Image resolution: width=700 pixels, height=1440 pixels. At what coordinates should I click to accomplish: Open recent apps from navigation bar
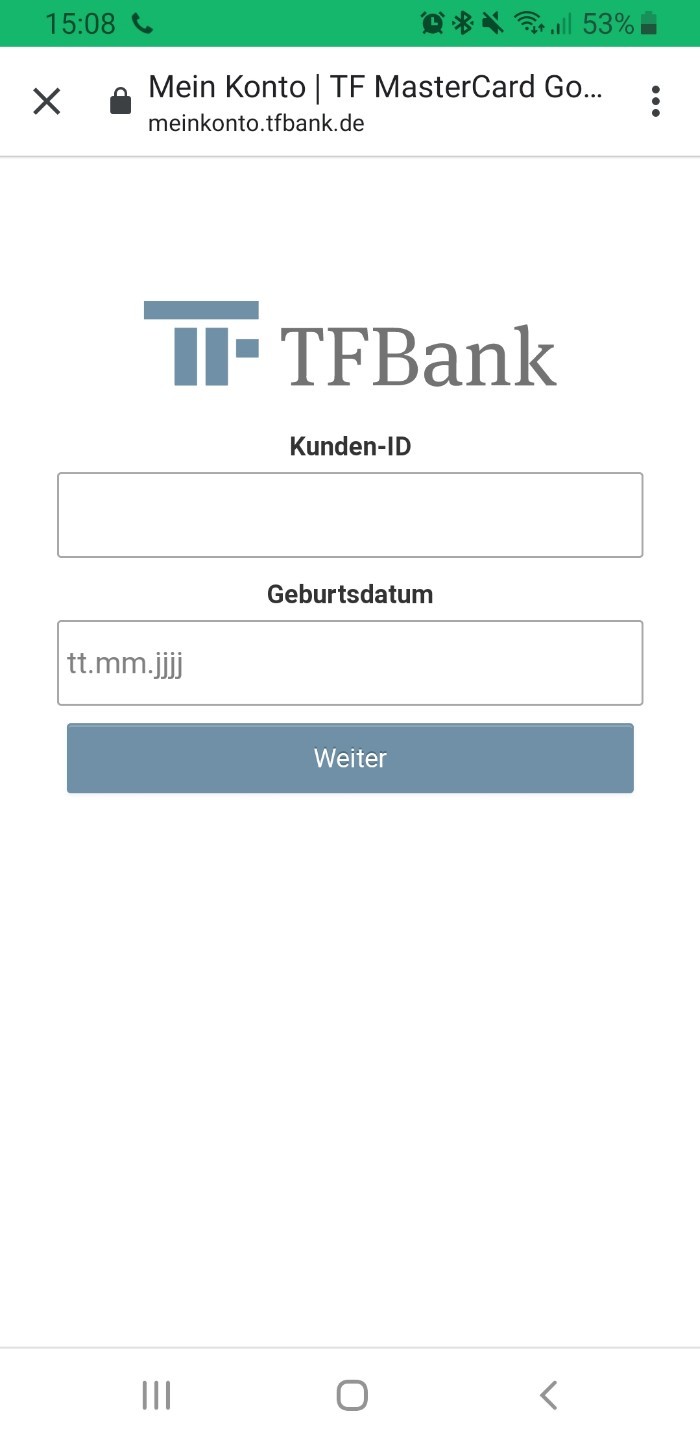(156, 1395)
